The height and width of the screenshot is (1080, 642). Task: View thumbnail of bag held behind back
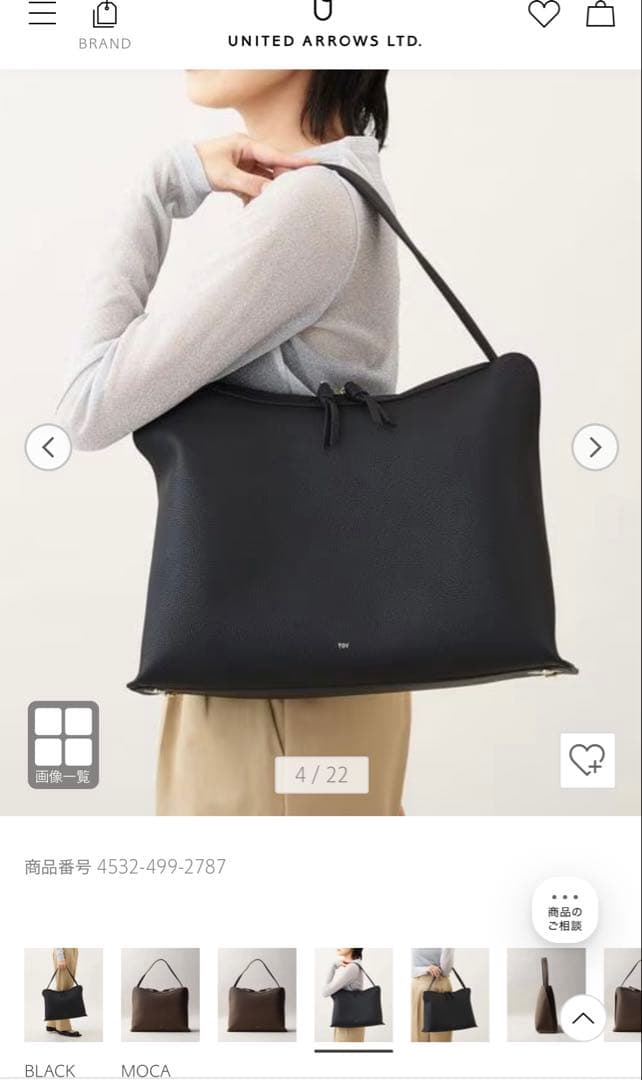point(450,995)
